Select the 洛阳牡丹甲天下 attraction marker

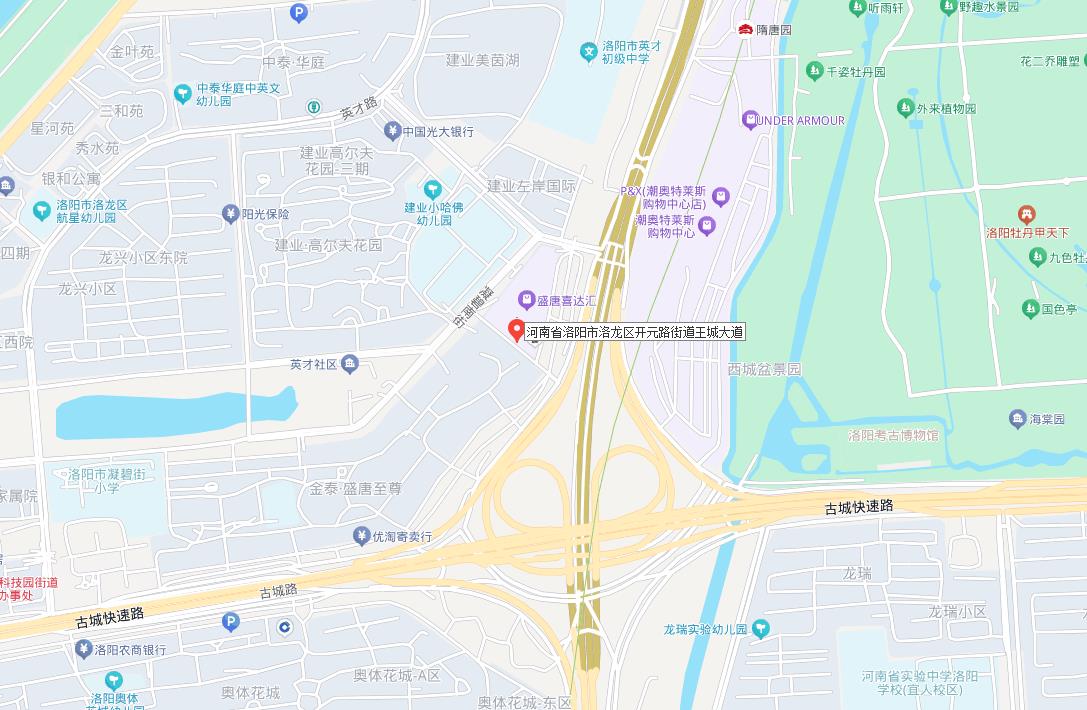point(1026,214)
